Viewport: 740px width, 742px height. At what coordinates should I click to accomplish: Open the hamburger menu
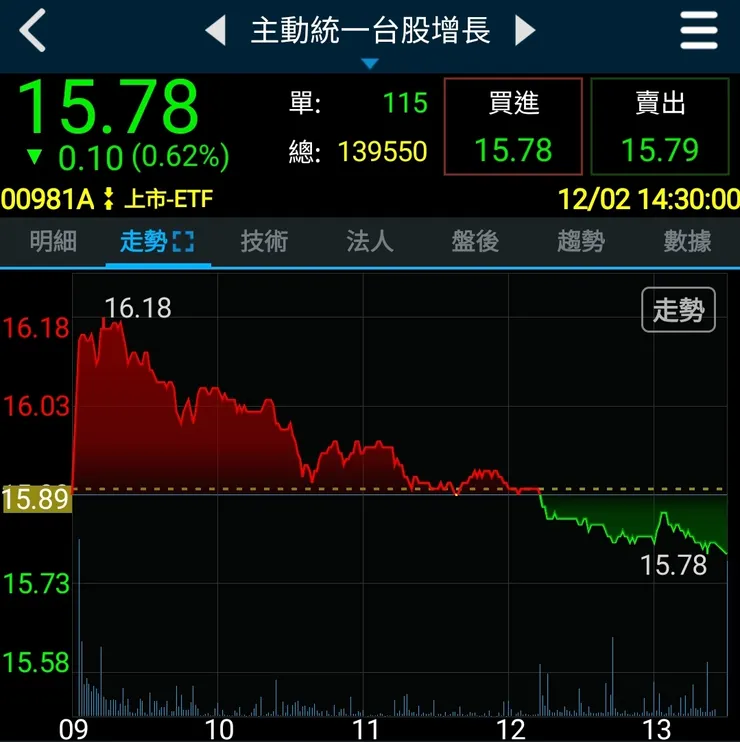[699, 31]
